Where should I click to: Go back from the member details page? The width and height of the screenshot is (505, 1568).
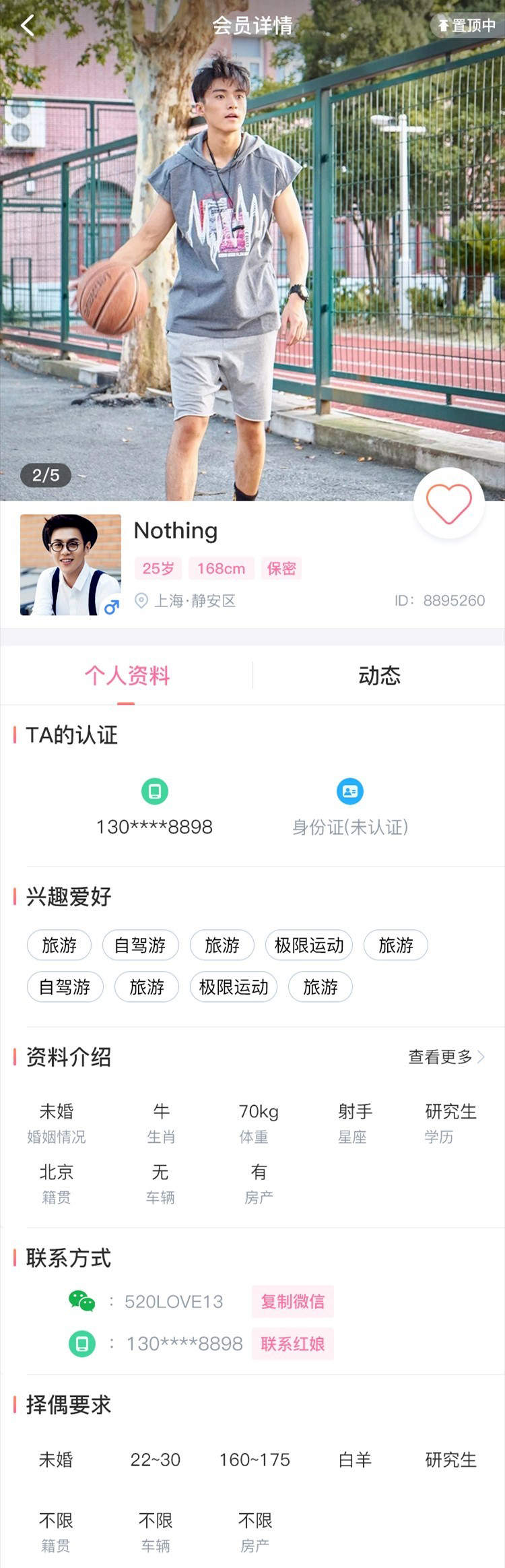pos(28,26)
